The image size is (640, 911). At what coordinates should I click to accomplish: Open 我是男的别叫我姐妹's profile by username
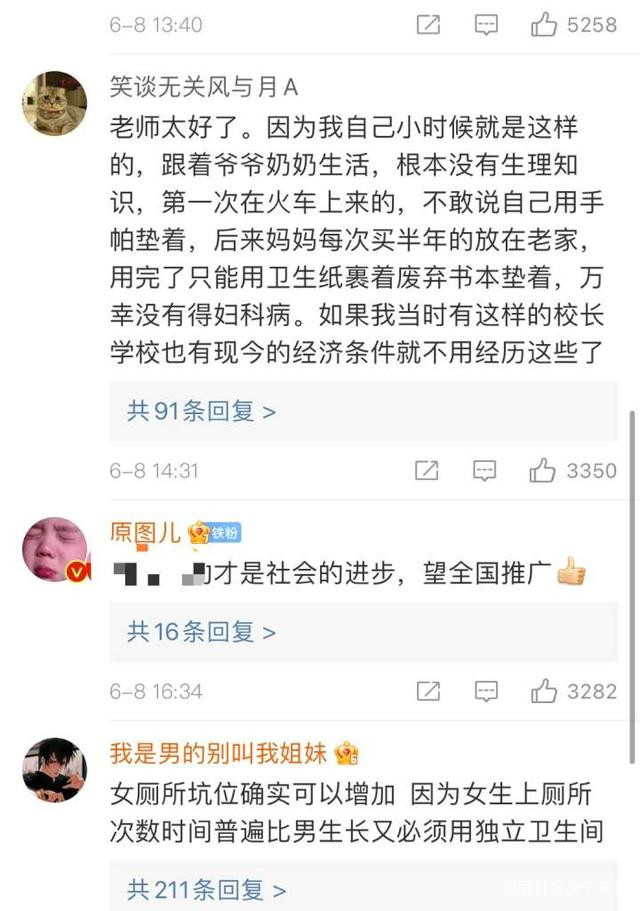point(218,754)
